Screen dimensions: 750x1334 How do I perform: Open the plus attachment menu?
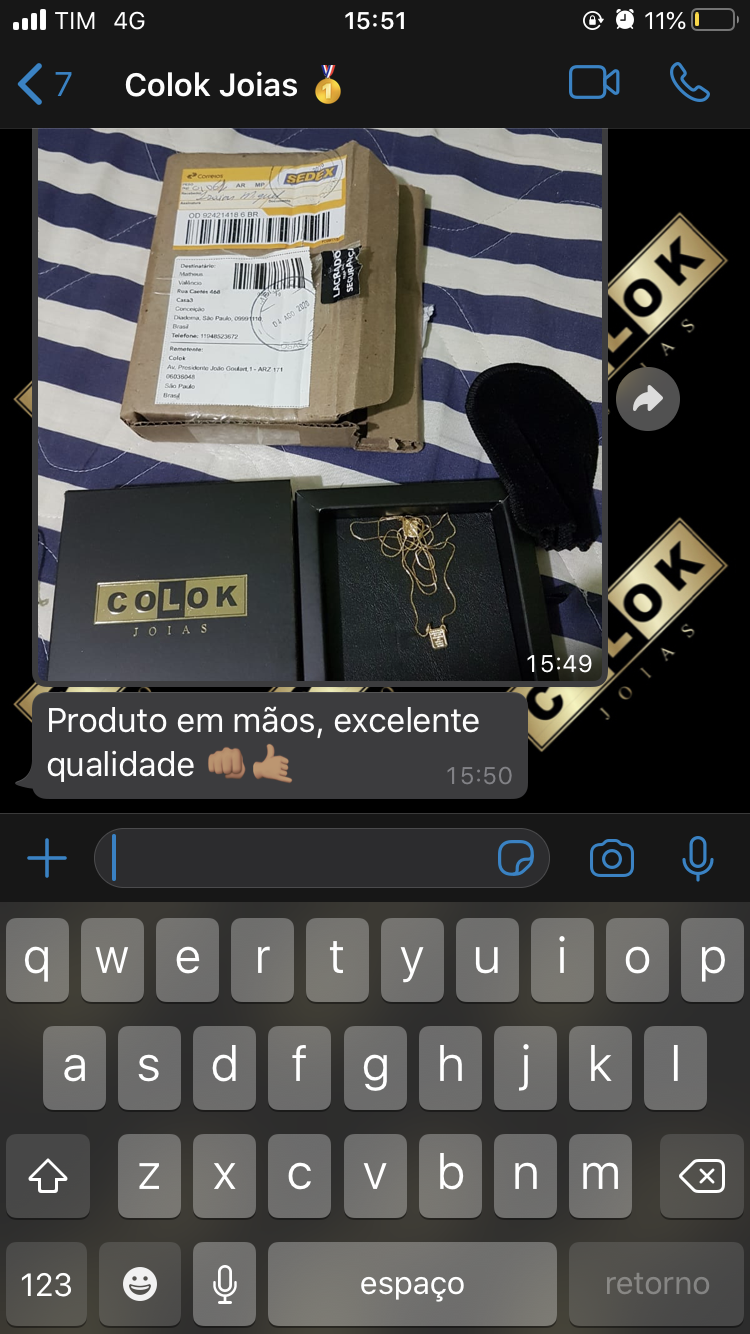coord(46,858)
